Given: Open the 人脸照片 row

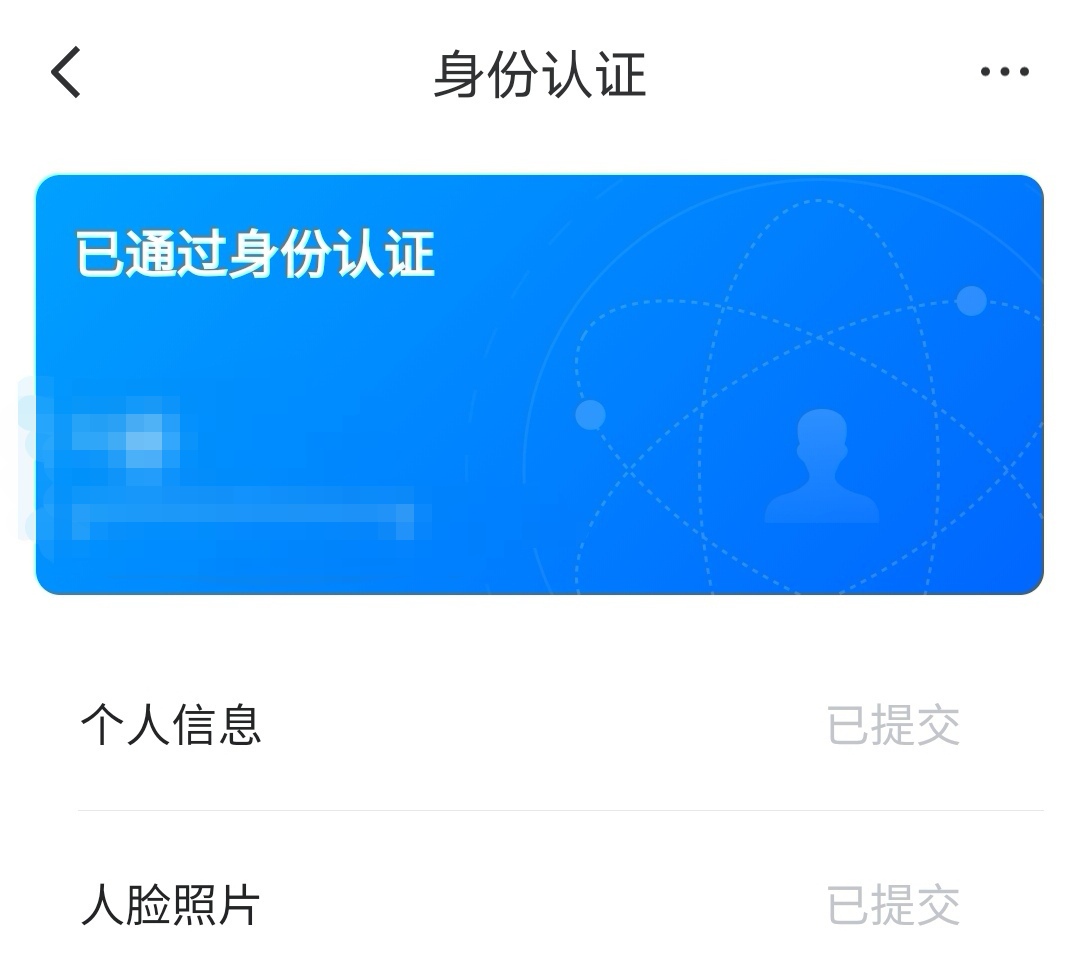Looking at the screenshot, I should 540,905.
